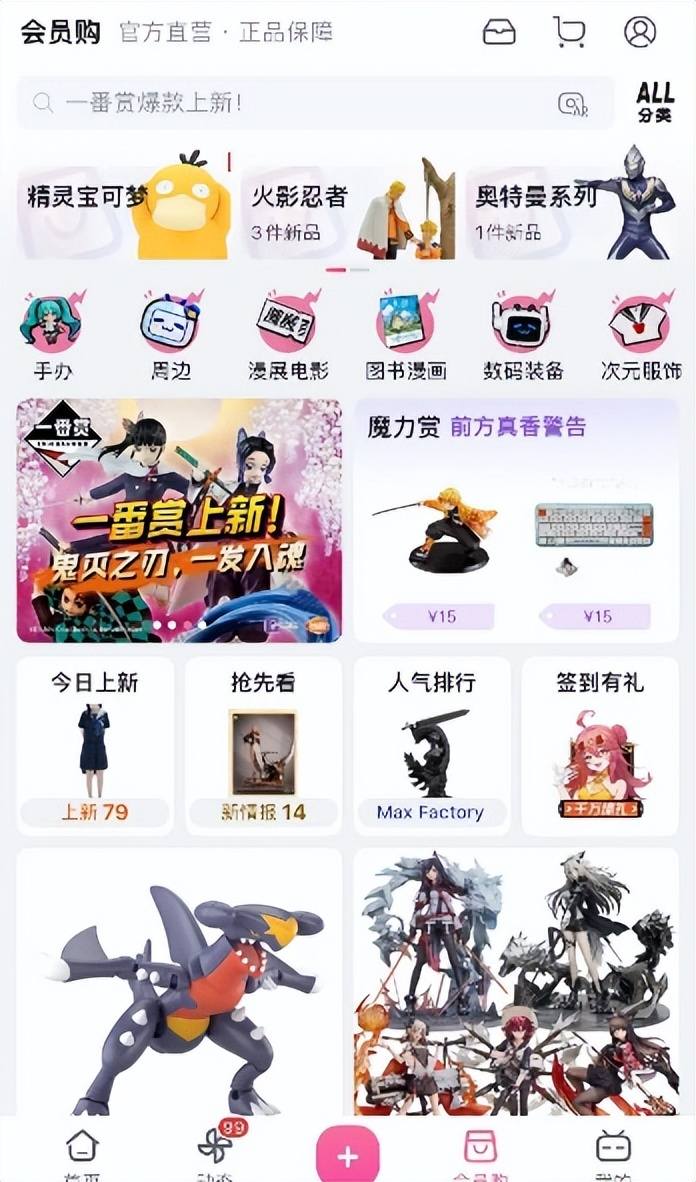
Task: Select the 手办 category
Action: [x=53, y=338]
